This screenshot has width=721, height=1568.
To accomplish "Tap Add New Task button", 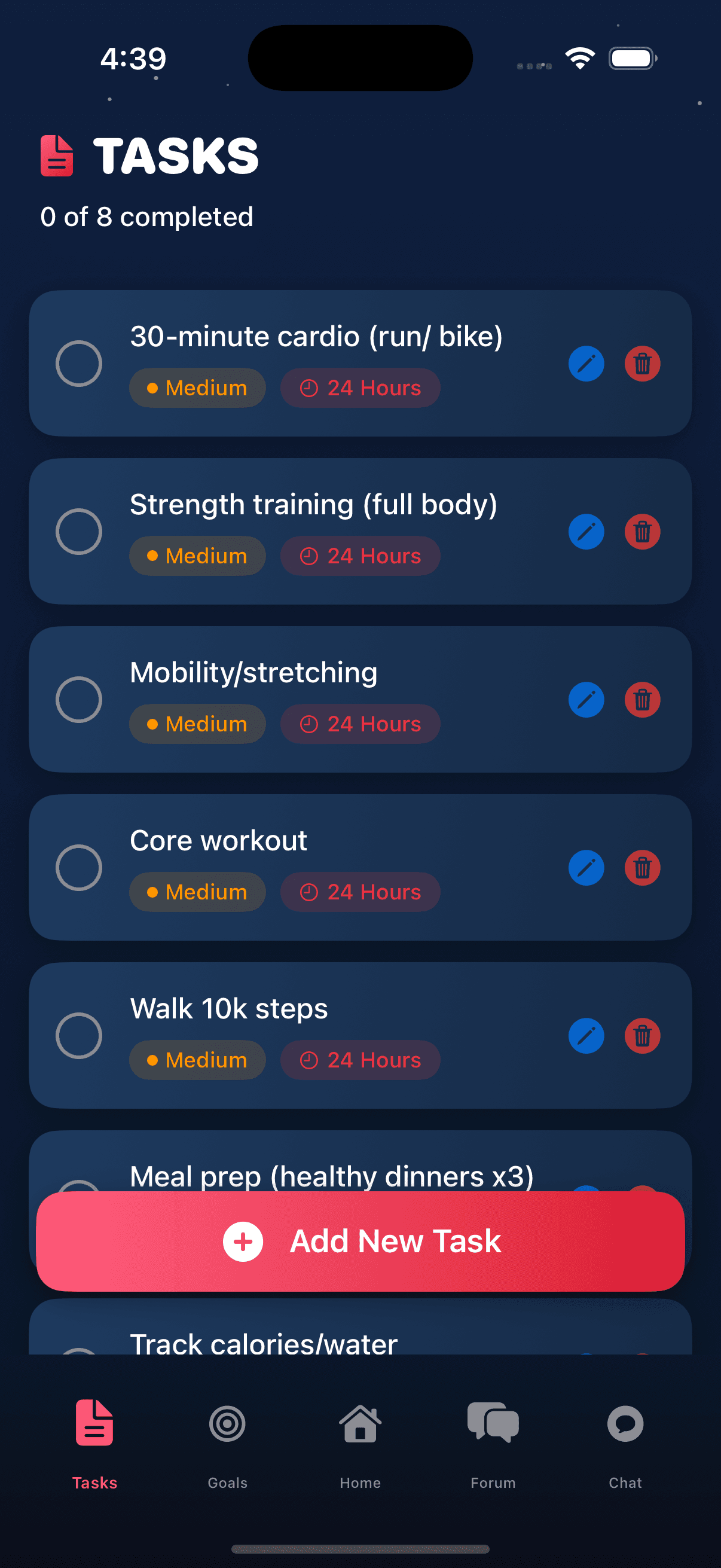I will coord(360,1241).
